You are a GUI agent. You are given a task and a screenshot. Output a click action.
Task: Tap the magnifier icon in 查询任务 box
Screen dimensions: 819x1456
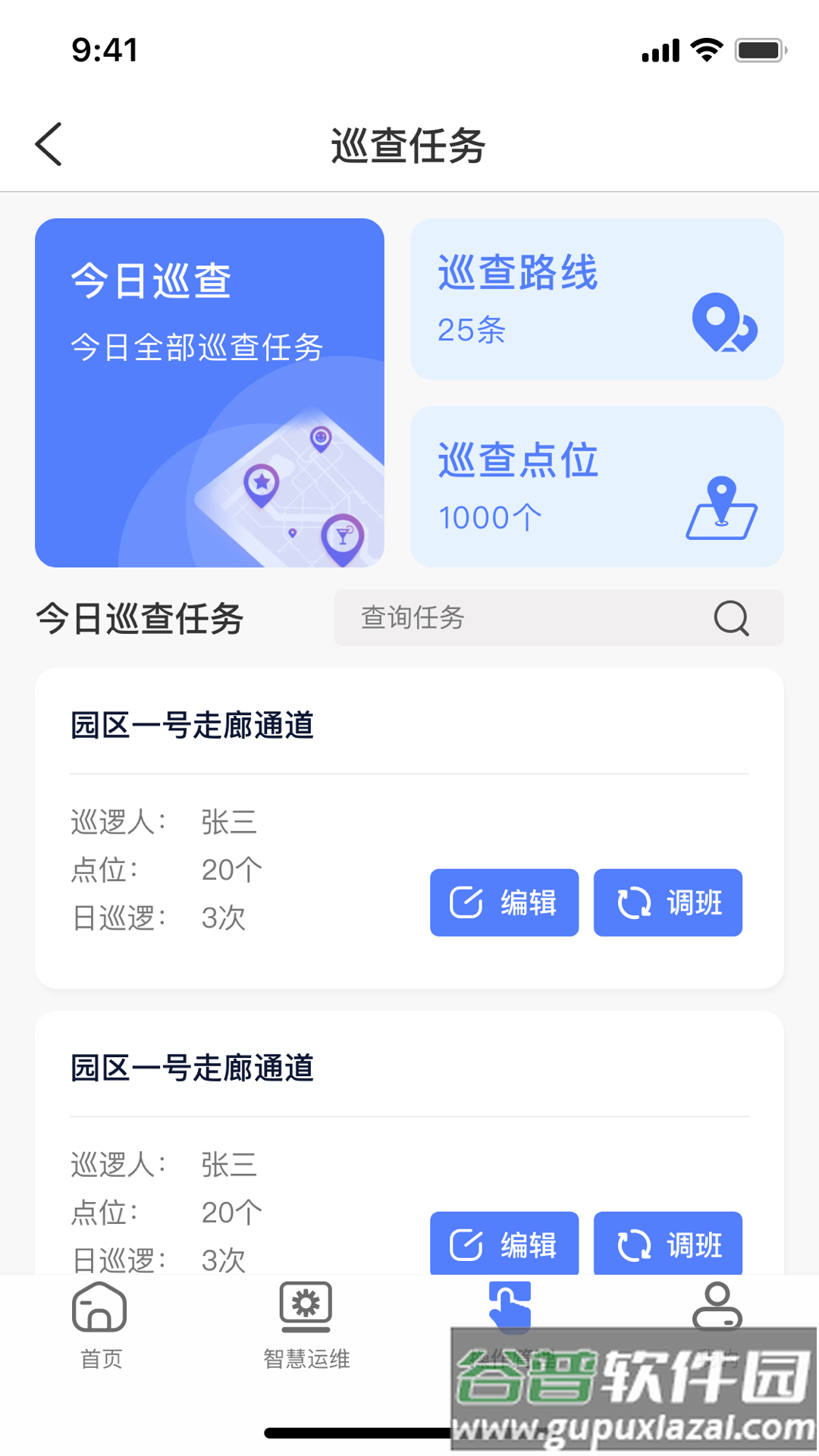pos(731,618)
